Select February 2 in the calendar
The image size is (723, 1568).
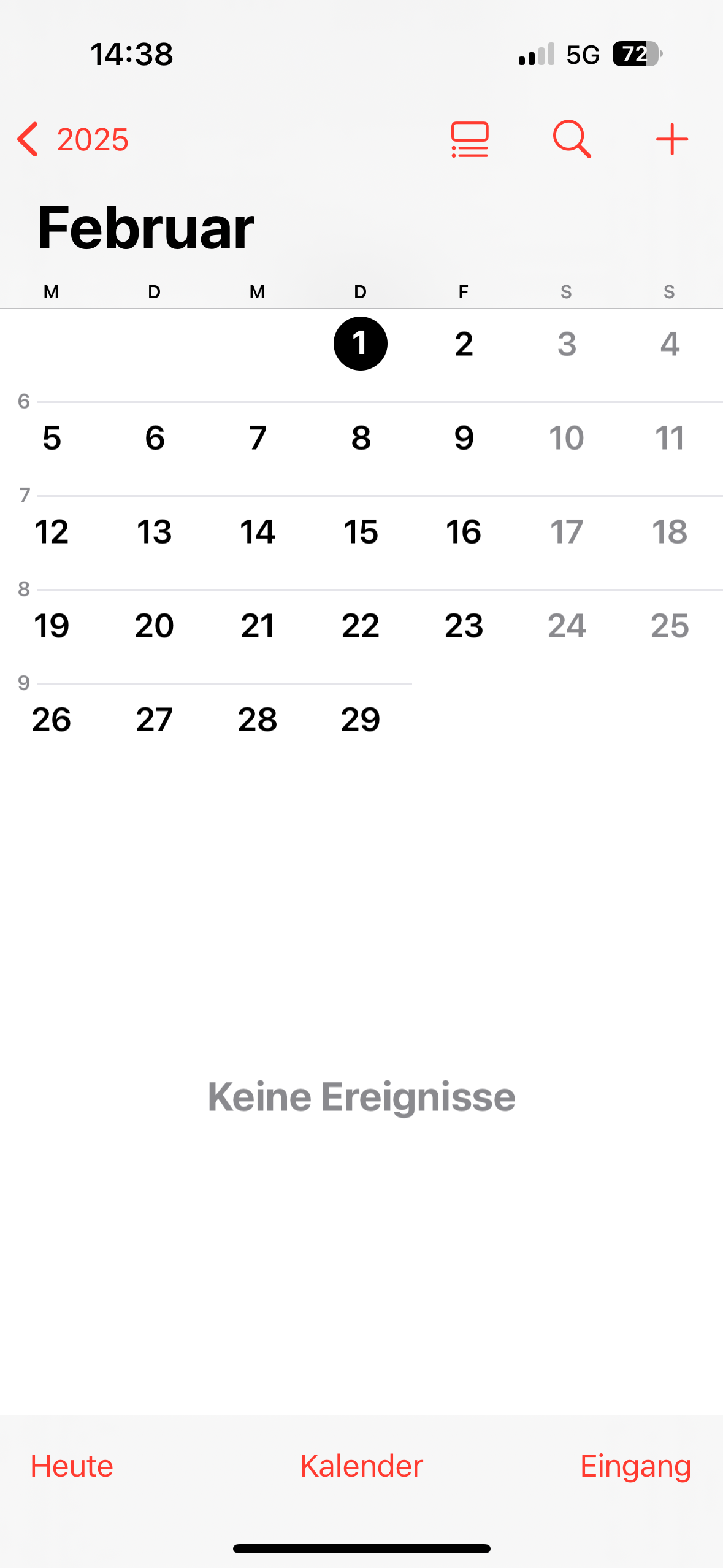click(x=464, y=344)
